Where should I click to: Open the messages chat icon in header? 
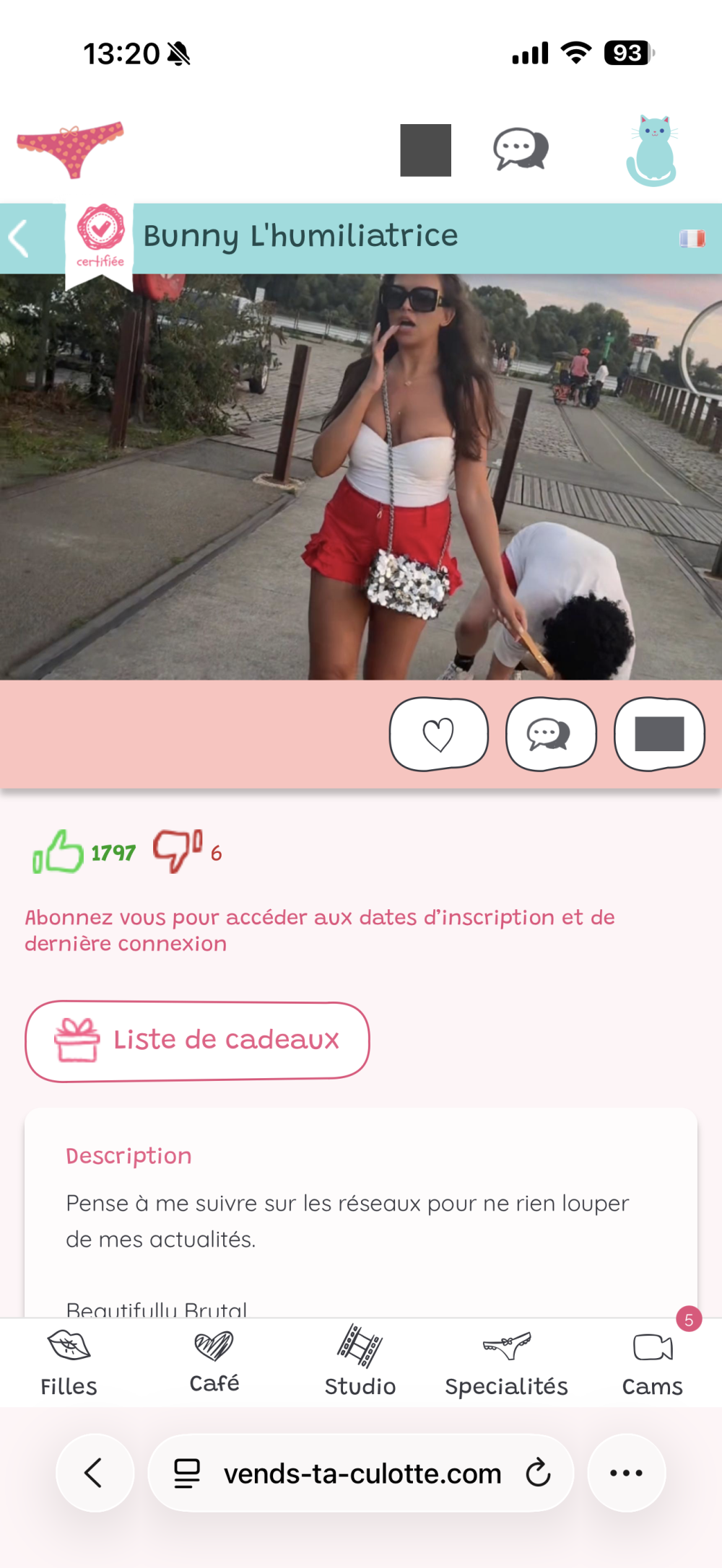click(521, 149)
